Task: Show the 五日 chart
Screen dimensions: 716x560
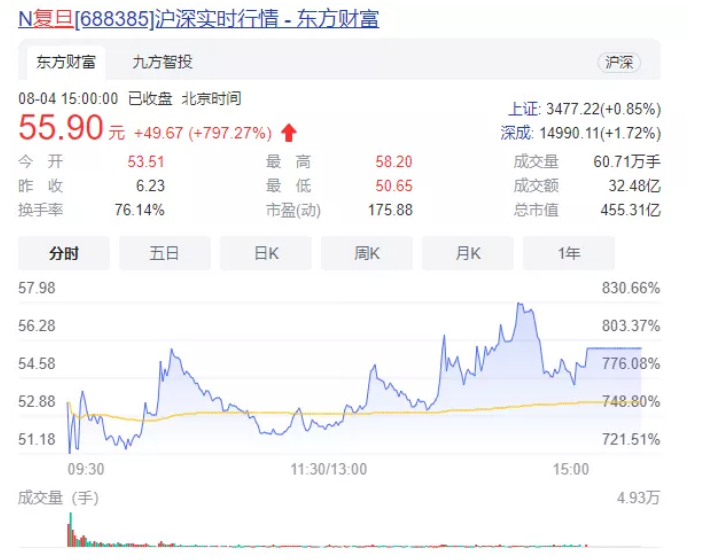Action: pyautogui.click(x=164, y=253)
